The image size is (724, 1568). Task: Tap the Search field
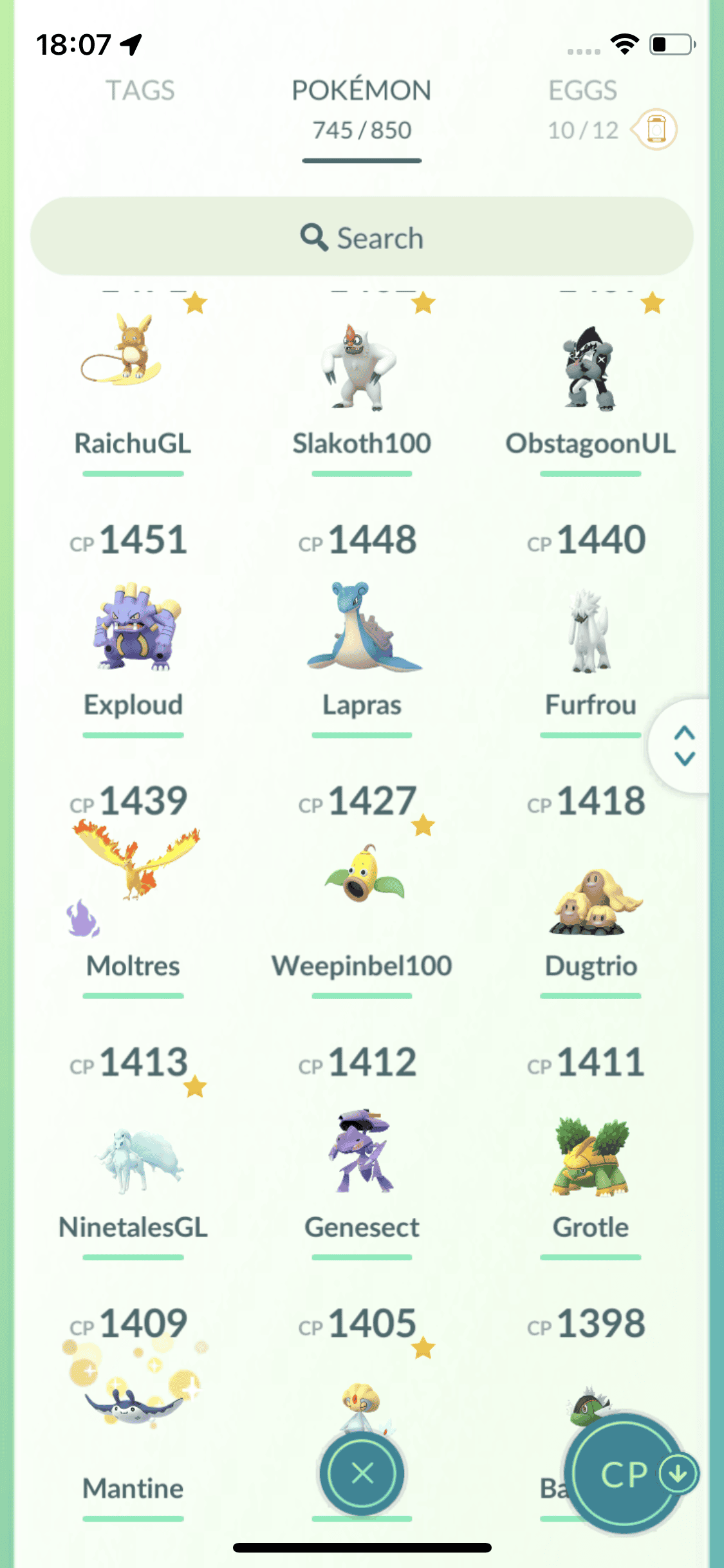(362, 238)
